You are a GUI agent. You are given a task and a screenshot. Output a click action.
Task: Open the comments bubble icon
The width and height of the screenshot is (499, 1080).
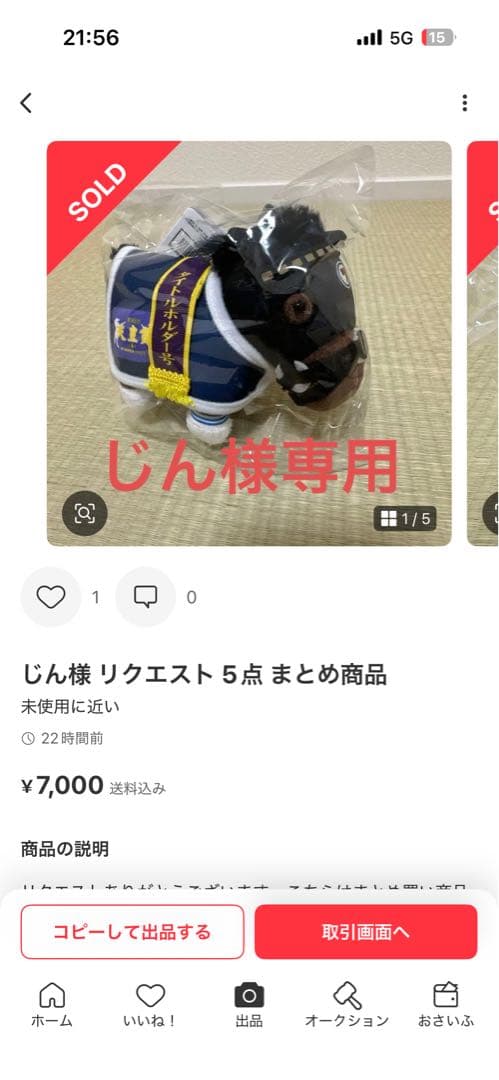(145, 596)
